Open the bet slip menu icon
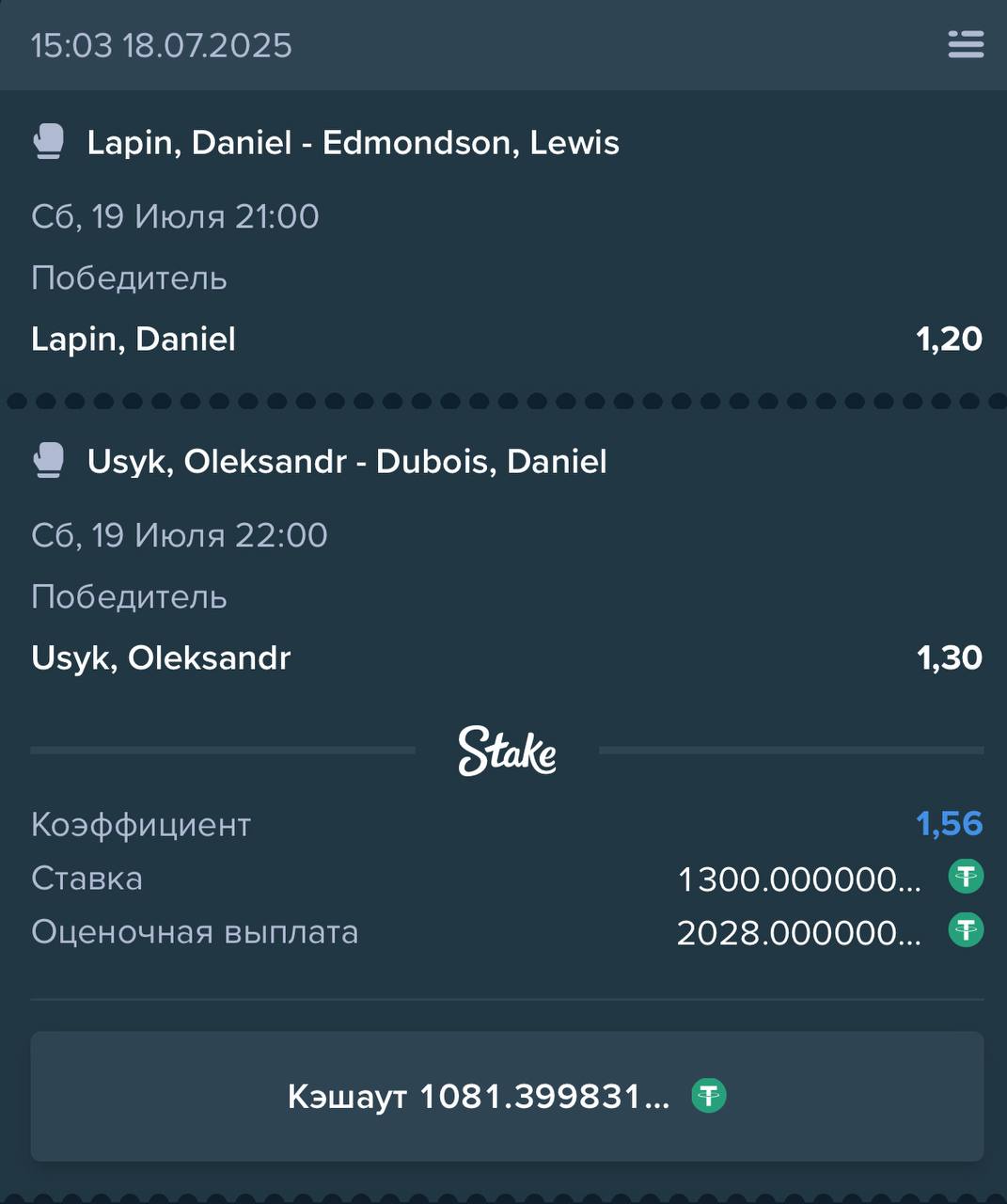The image size is (1007, 1204). tap(966, 44)
